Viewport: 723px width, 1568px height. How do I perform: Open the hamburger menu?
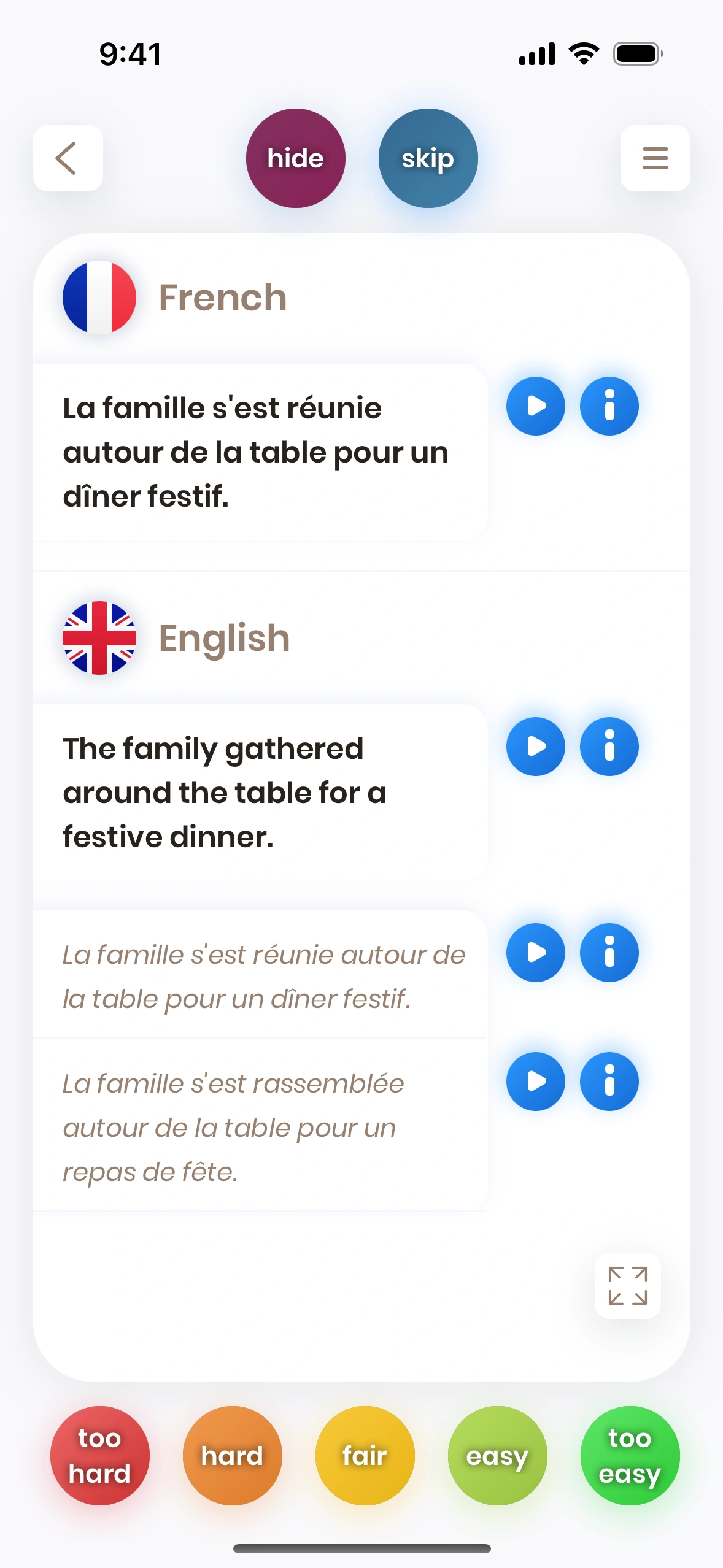(x=655, y=158)
